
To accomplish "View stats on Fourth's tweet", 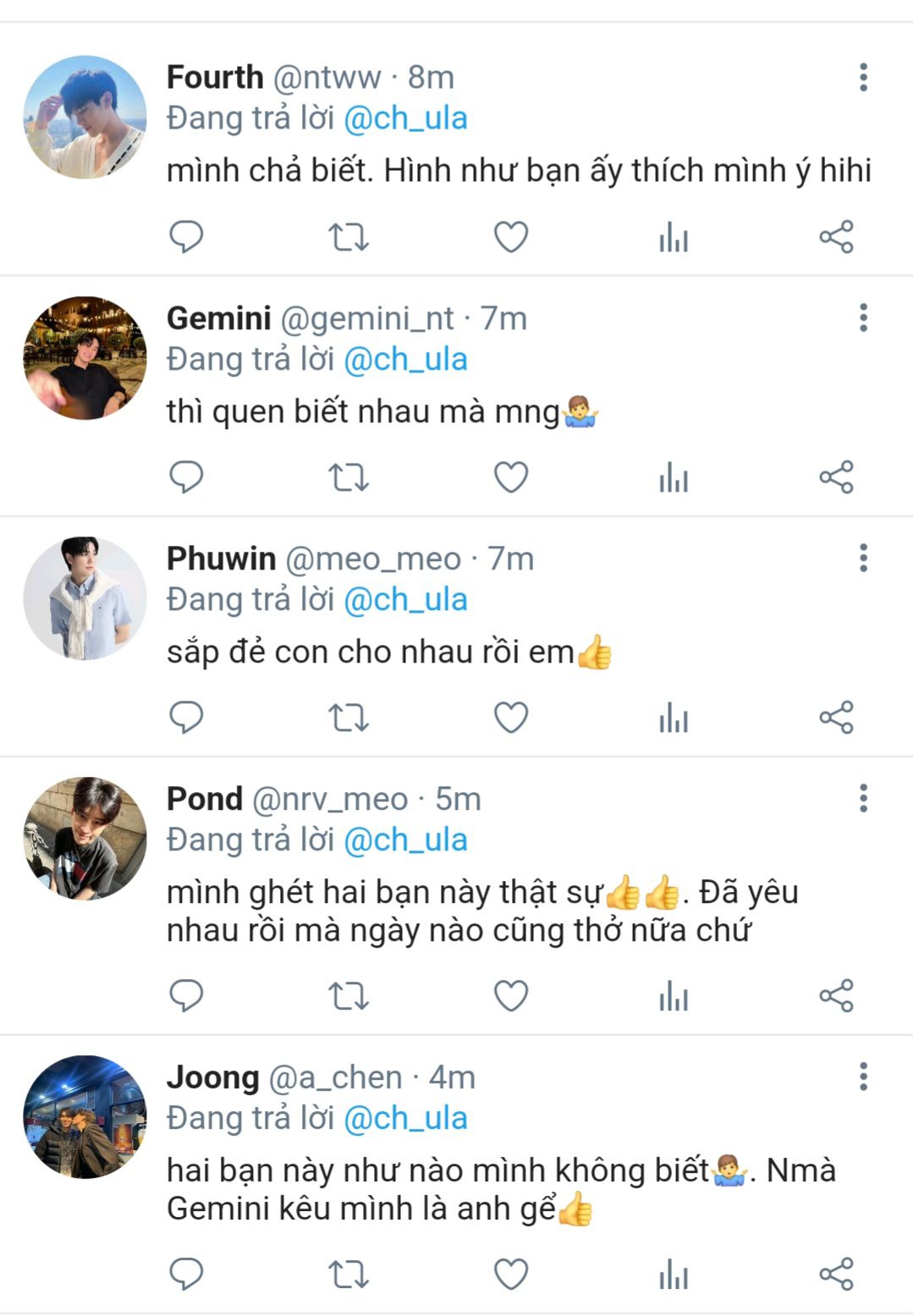I will coord(674,237).
